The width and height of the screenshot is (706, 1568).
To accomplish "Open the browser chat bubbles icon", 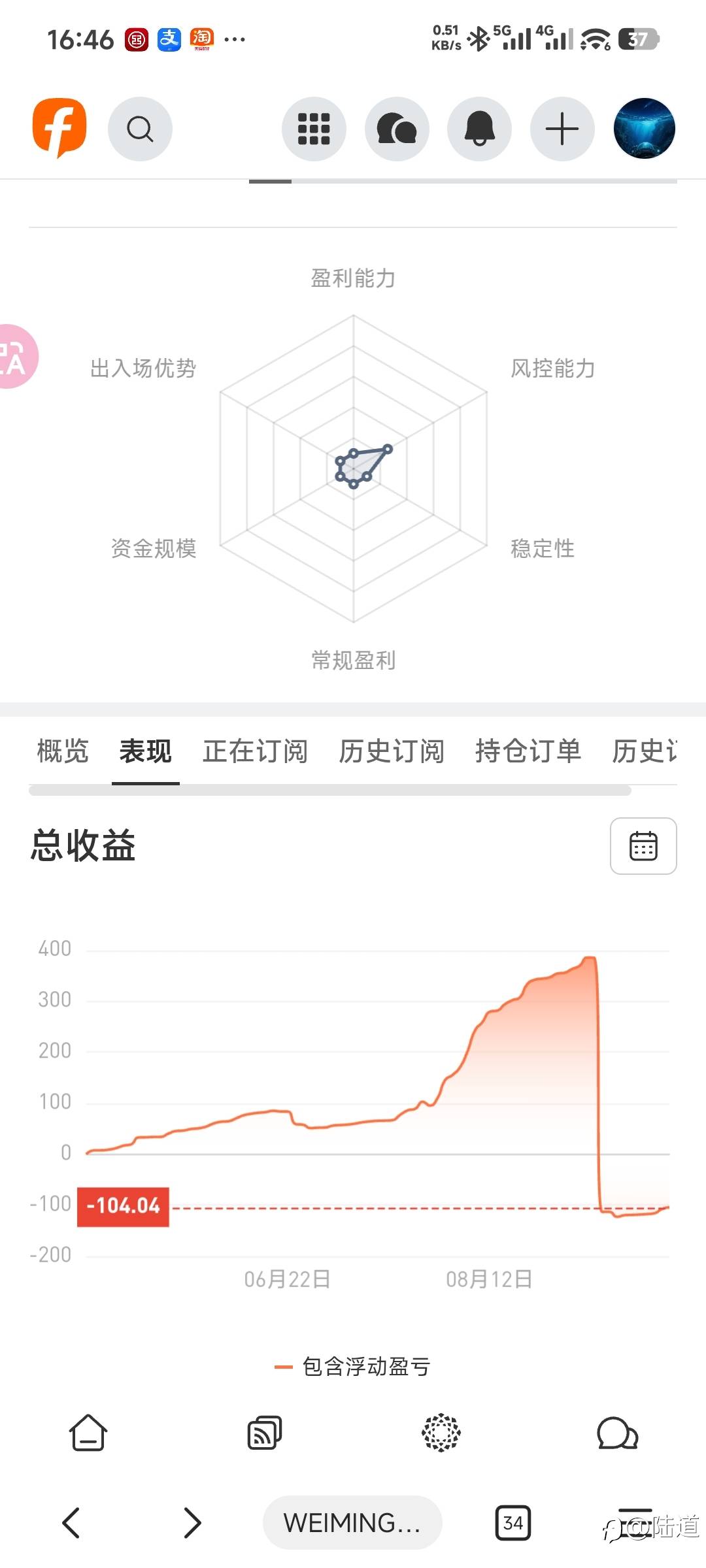I will [x=618, y=1433].
